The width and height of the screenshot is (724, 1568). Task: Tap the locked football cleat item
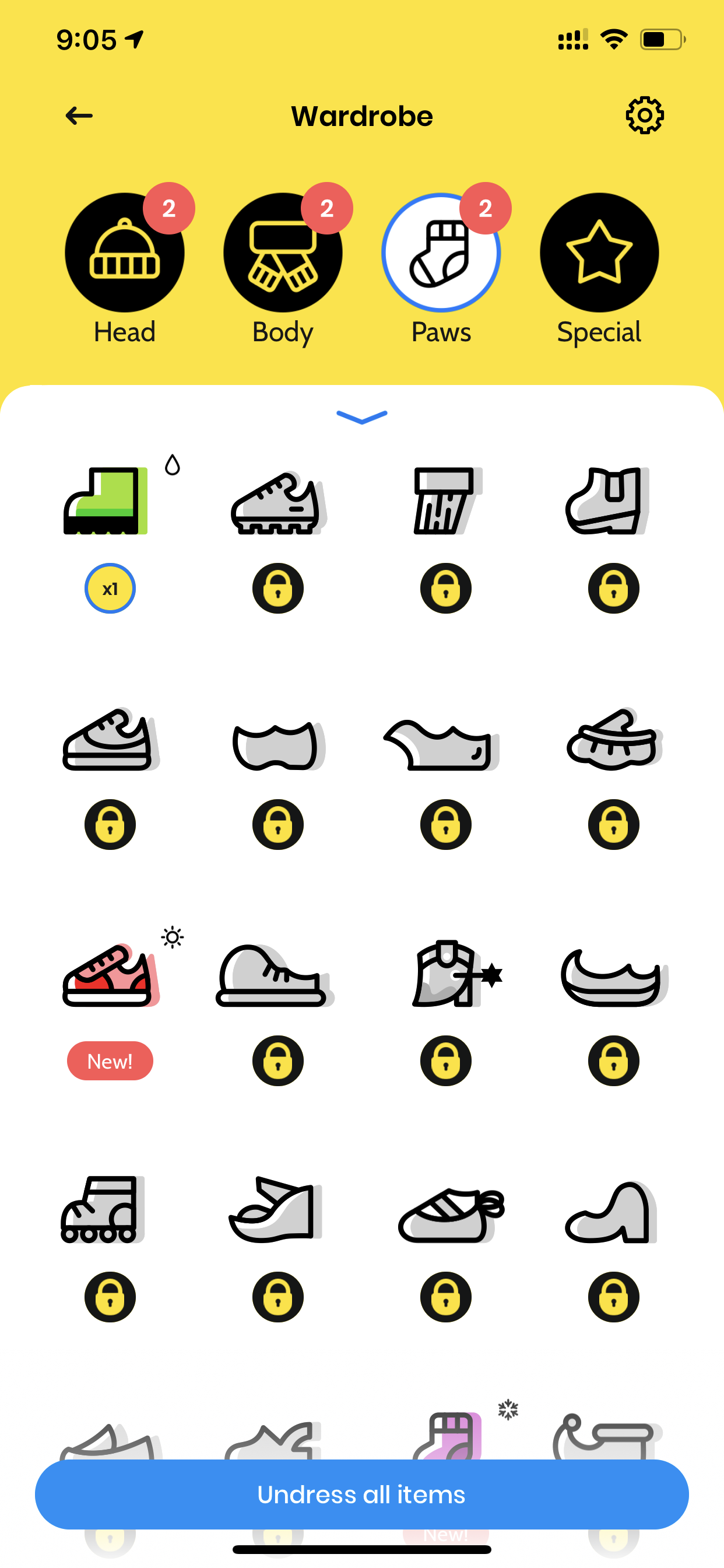click(x=277, y=503)
